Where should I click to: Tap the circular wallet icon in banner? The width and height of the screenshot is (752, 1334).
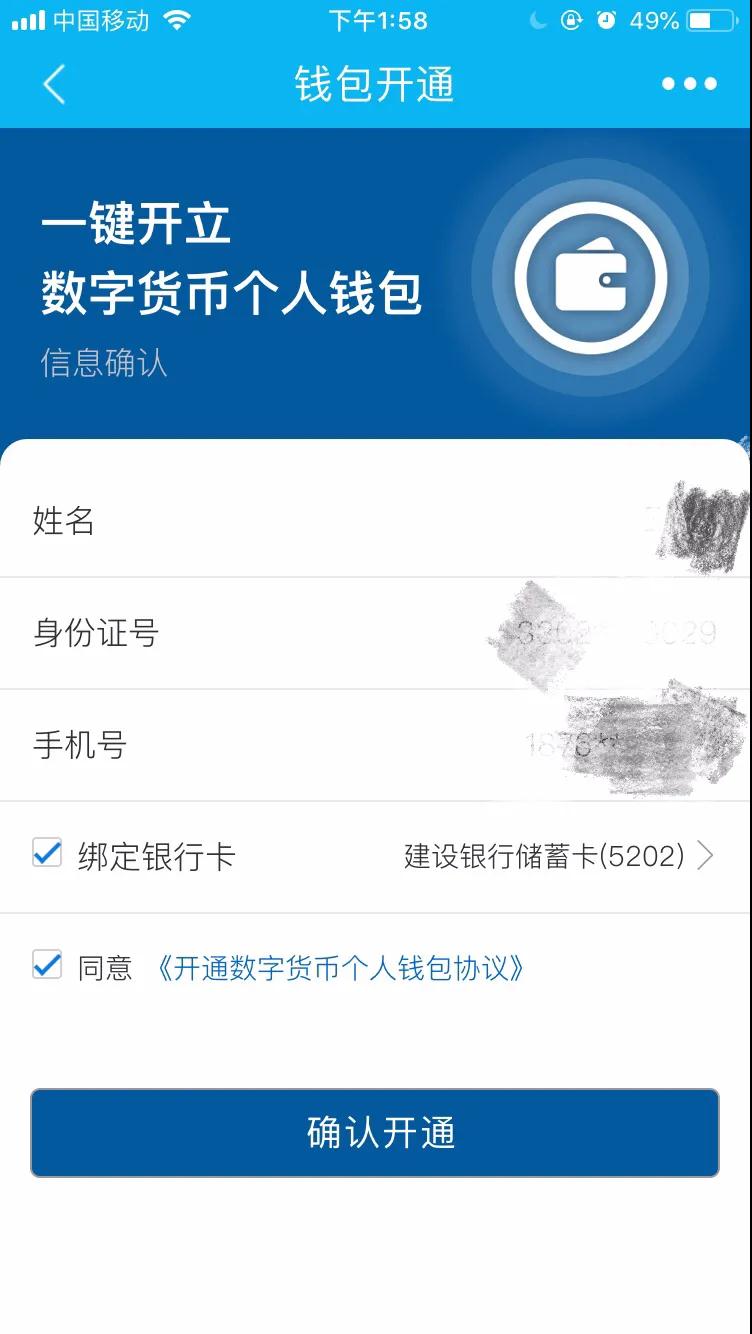pos(591,274)
